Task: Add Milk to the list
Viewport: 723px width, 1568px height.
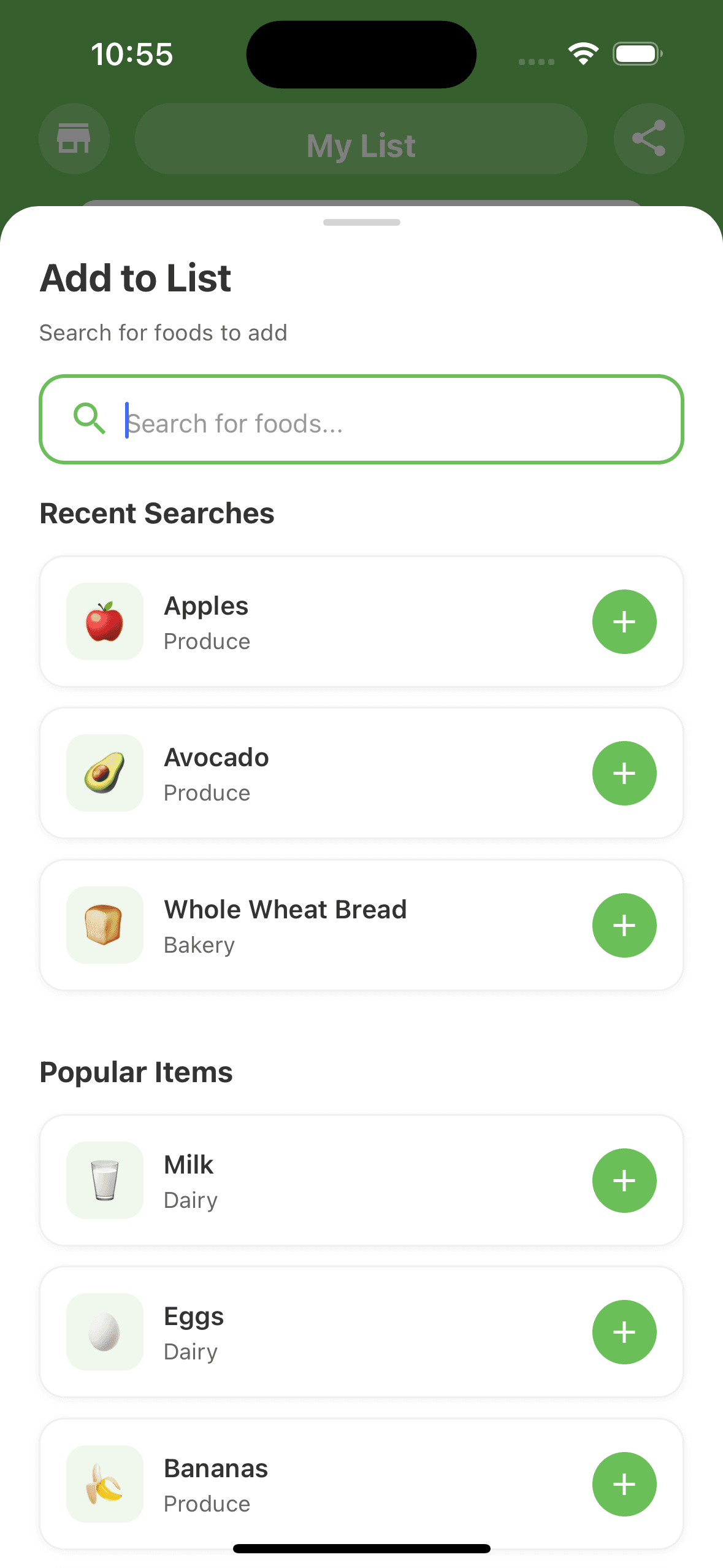Action: [624, 1180]
